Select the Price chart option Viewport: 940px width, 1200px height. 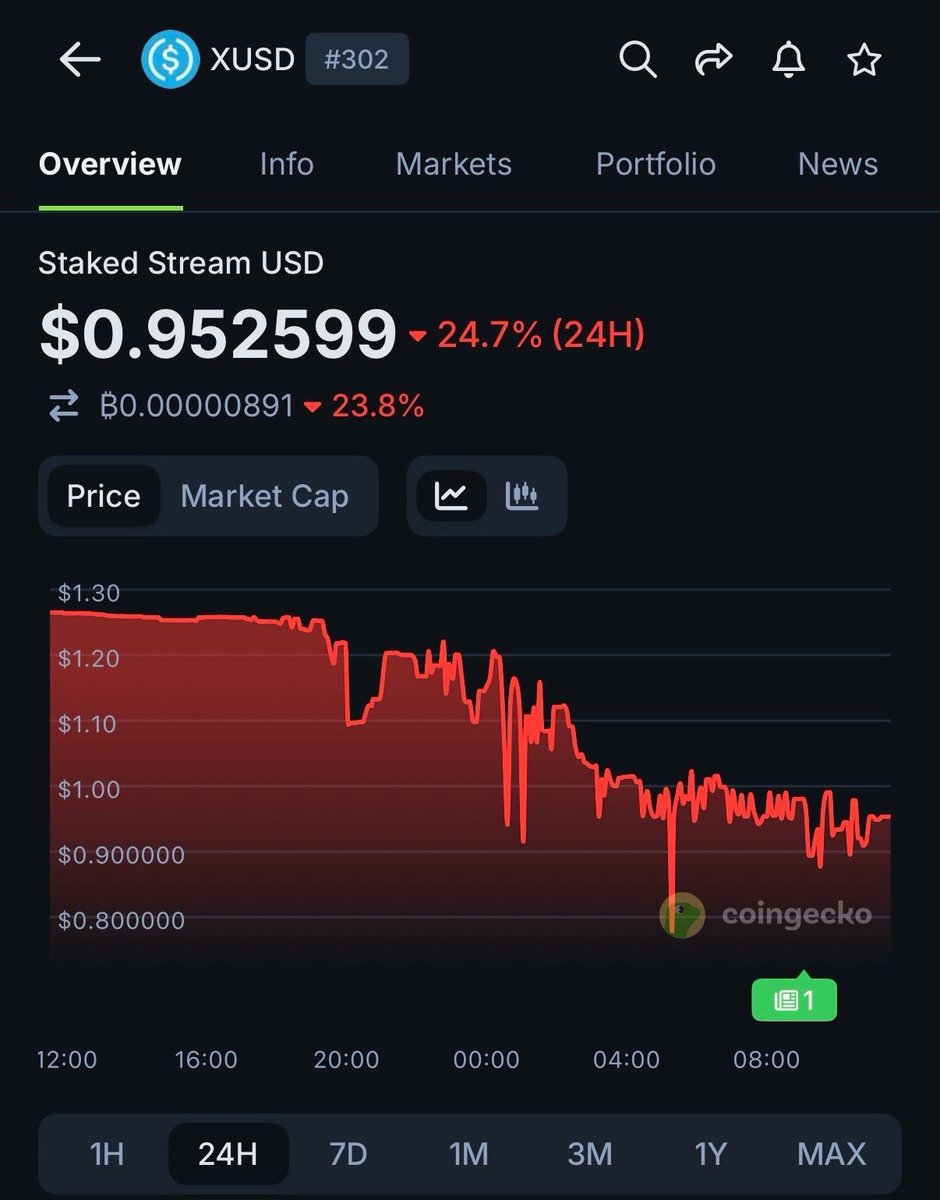(103, 496)
